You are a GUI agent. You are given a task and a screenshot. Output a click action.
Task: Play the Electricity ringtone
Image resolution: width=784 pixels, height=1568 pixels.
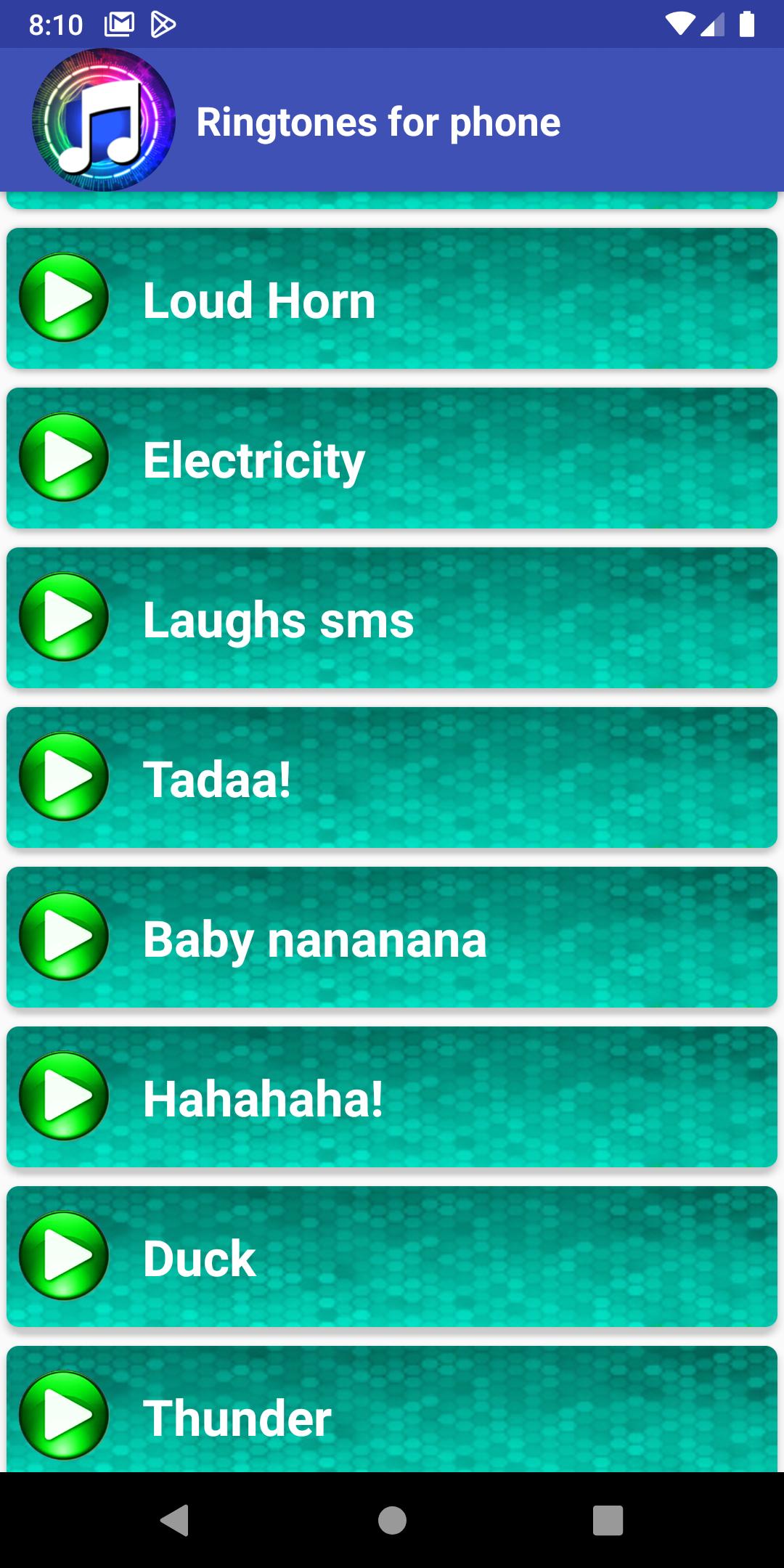(64, 457)
